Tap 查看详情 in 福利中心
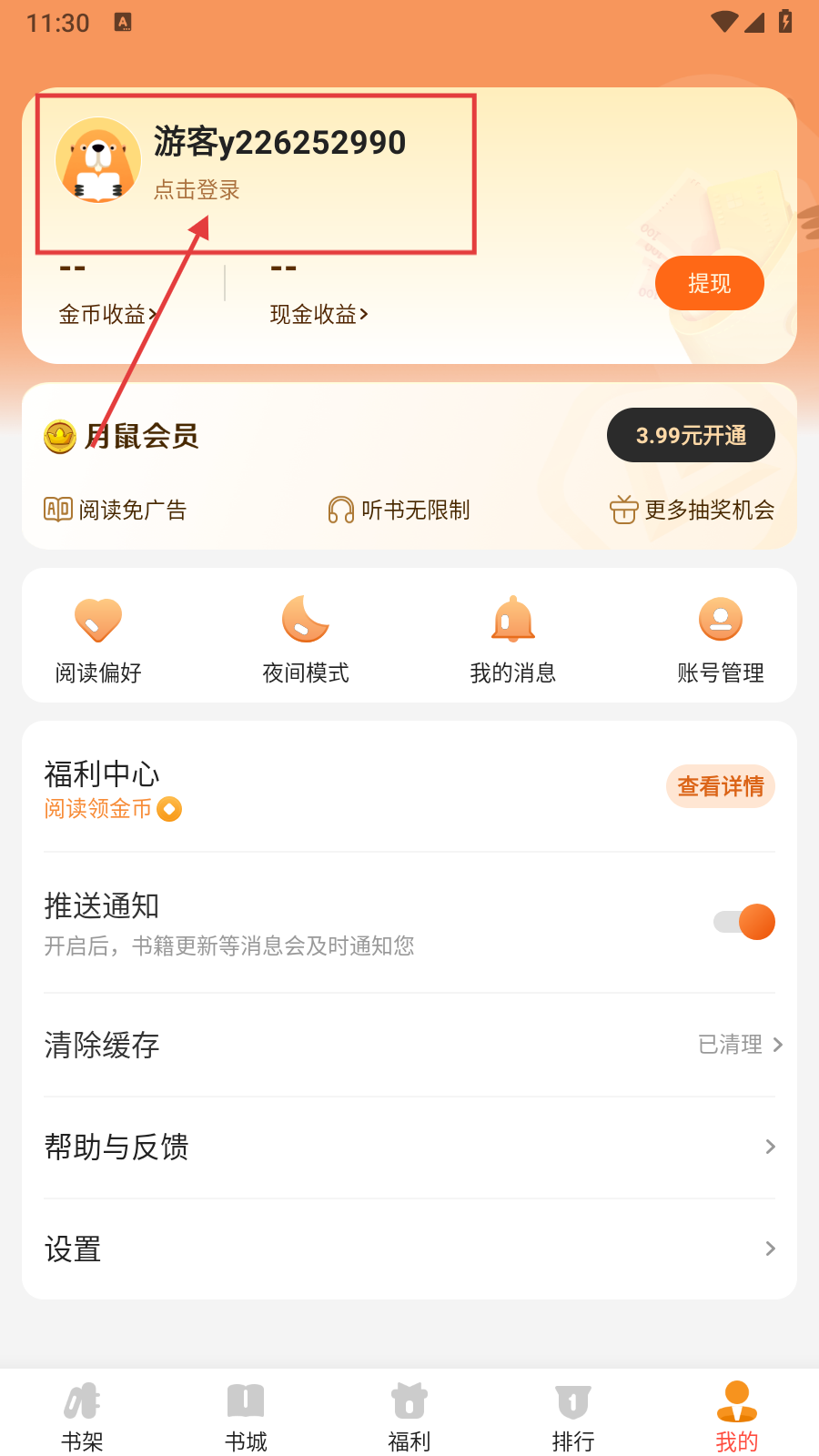 [x=720, y=786]
